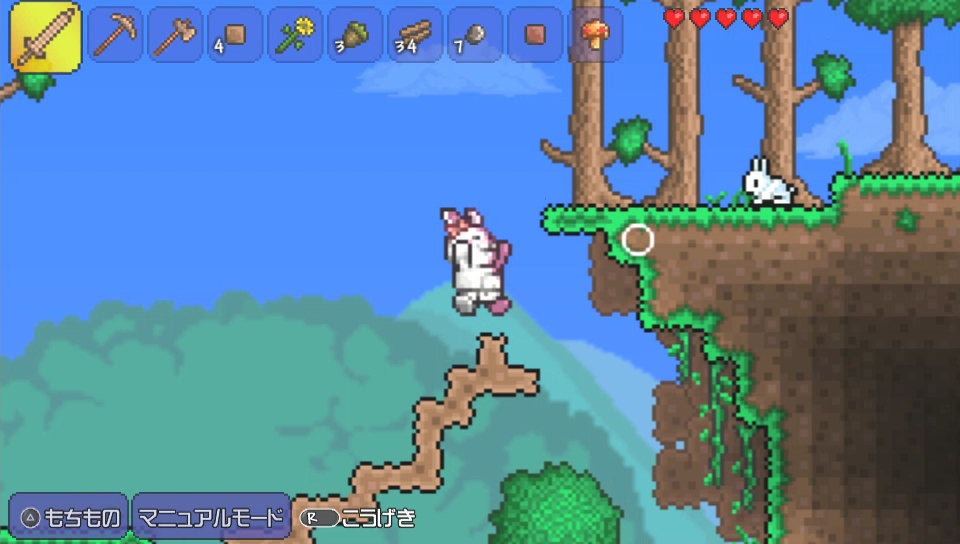Image resolution: width=960 pixels, height=544 pixels.
Task: Select the pickaxe in the hotbar
Action: [116, 35]
